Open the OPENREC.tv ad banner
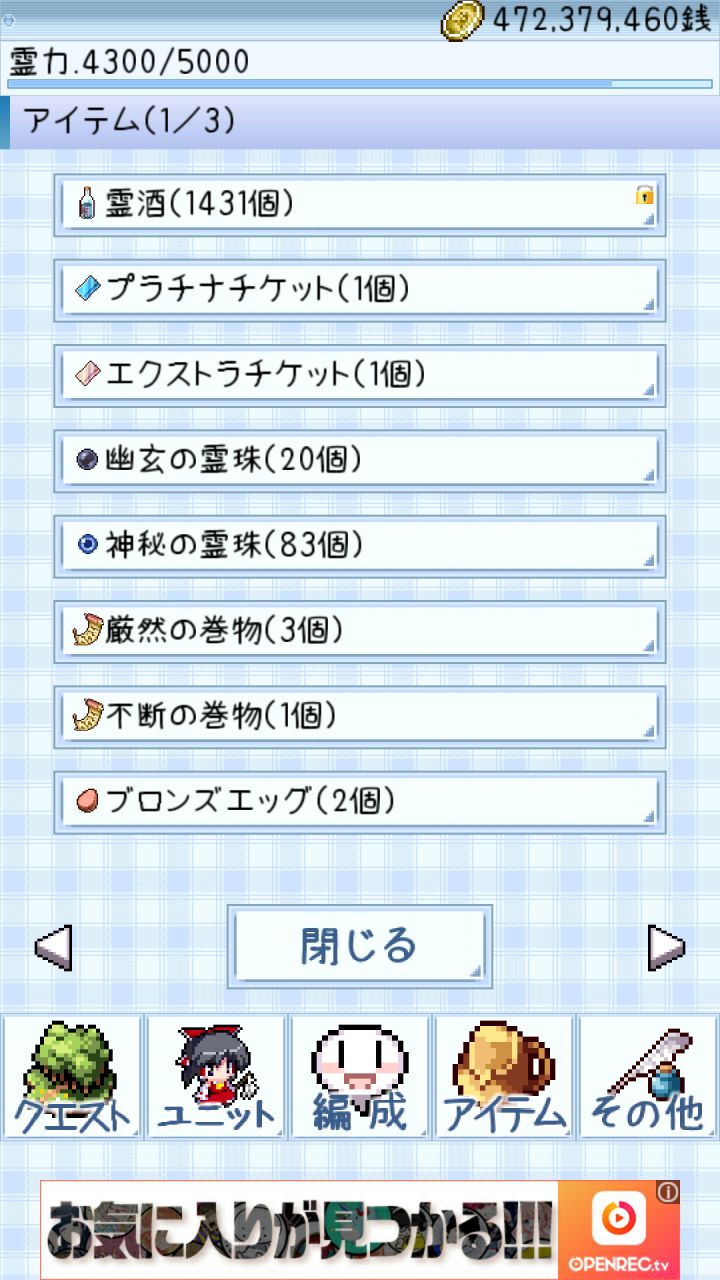Screen dimensions: 720x1280 coord(359,1230)
